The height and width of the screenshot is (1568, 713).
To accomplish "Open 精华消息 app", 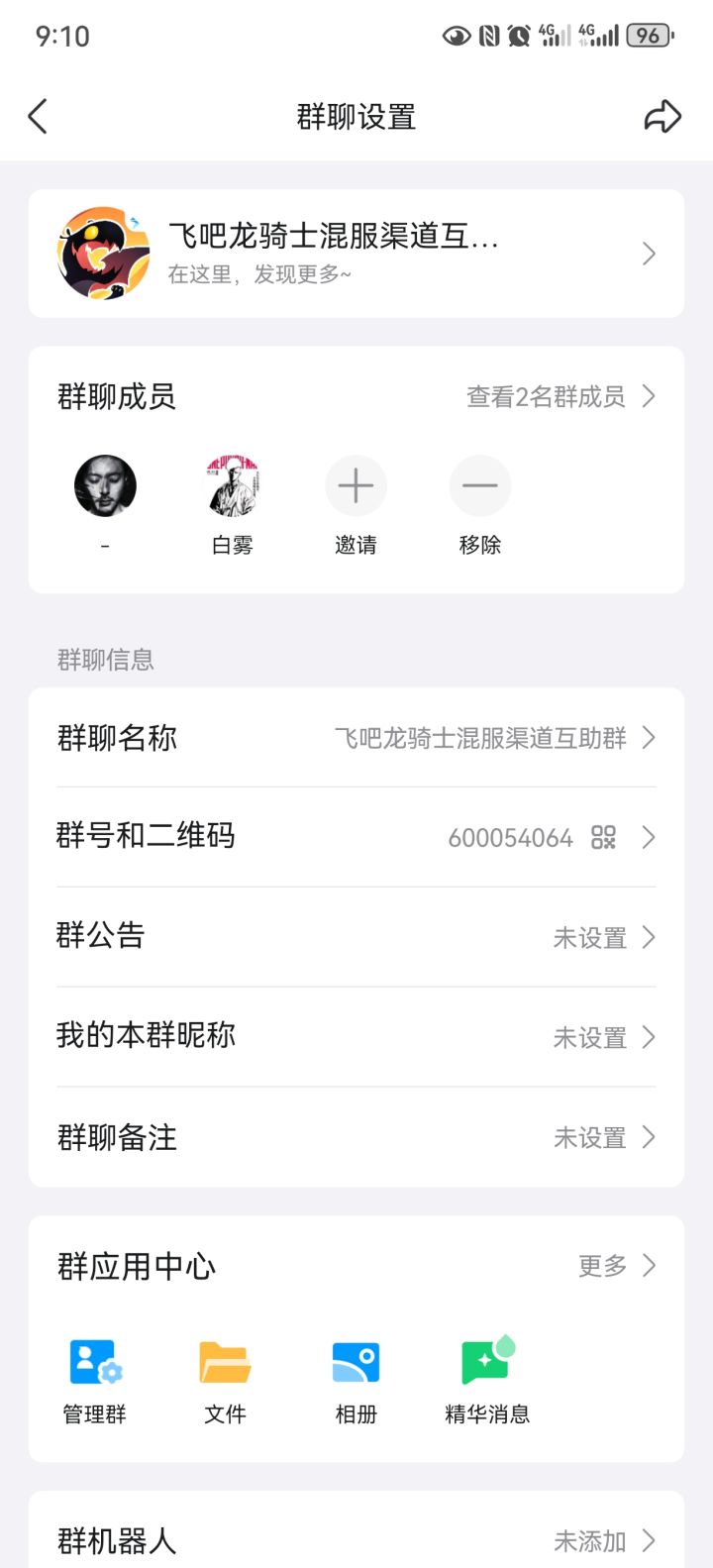I will (x=486, y=1381).
